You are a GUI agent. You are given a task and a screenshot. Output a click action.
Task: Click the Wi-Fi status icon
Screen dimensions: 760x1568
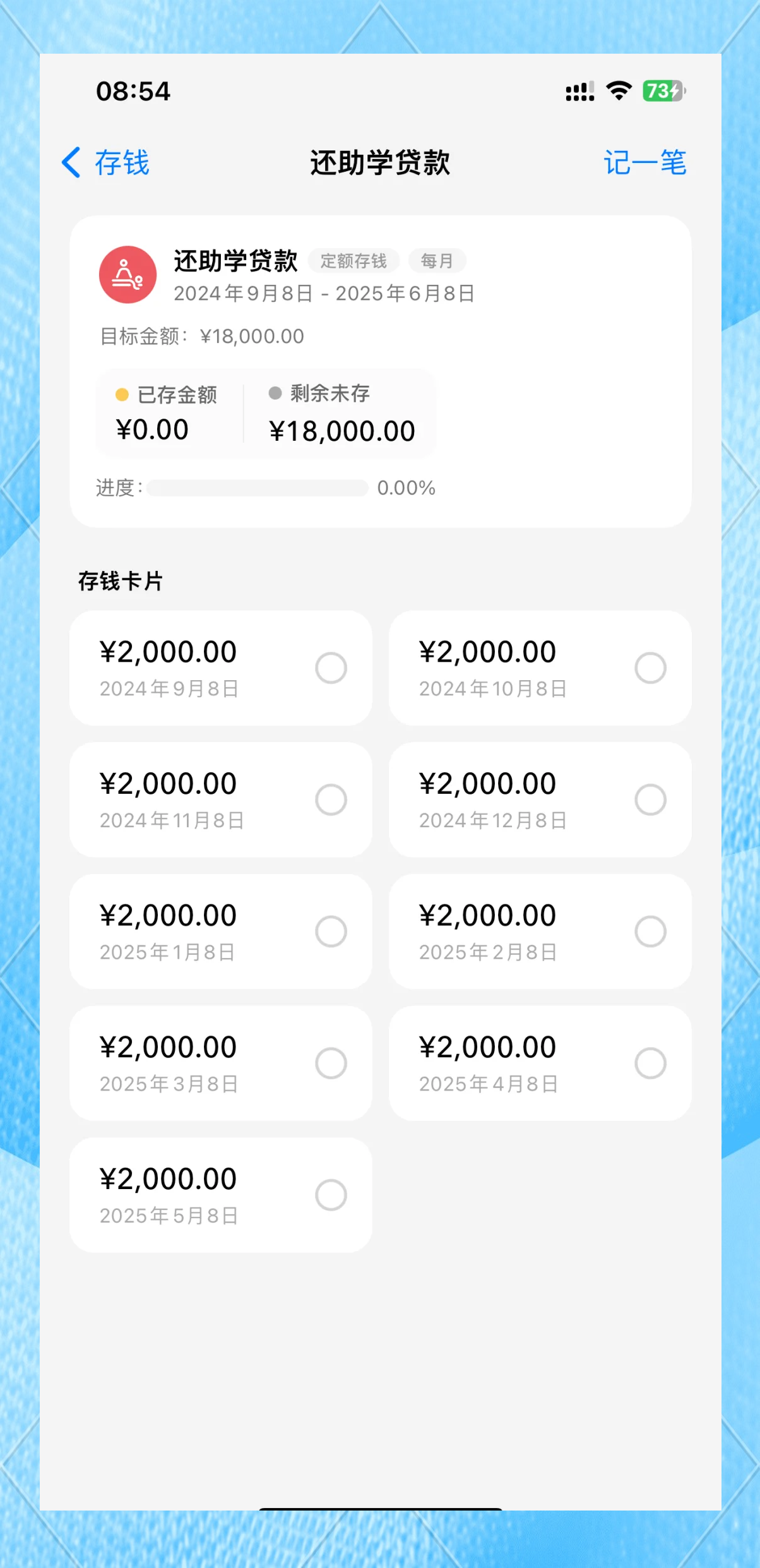619,91
